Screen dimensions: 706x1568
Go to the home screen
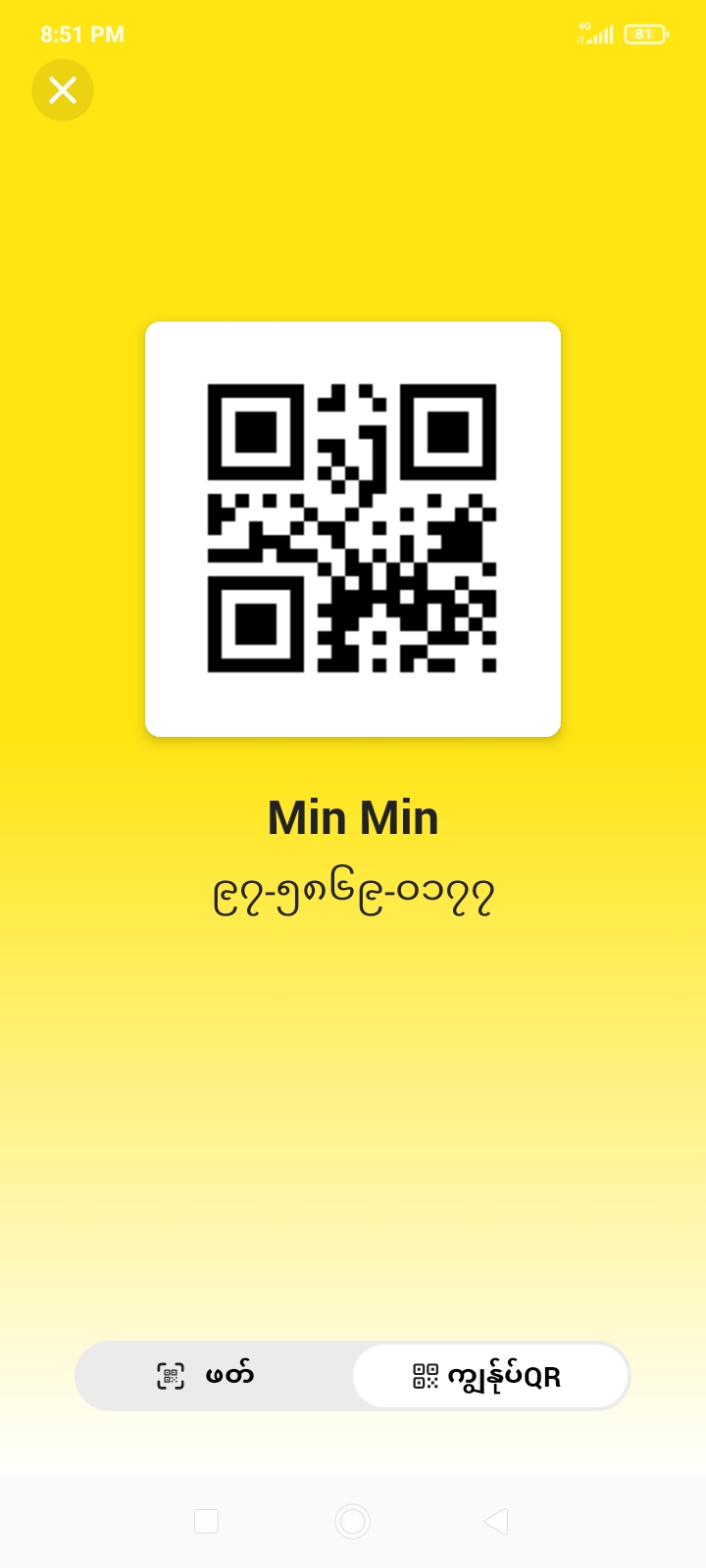tap(352, 1521)
